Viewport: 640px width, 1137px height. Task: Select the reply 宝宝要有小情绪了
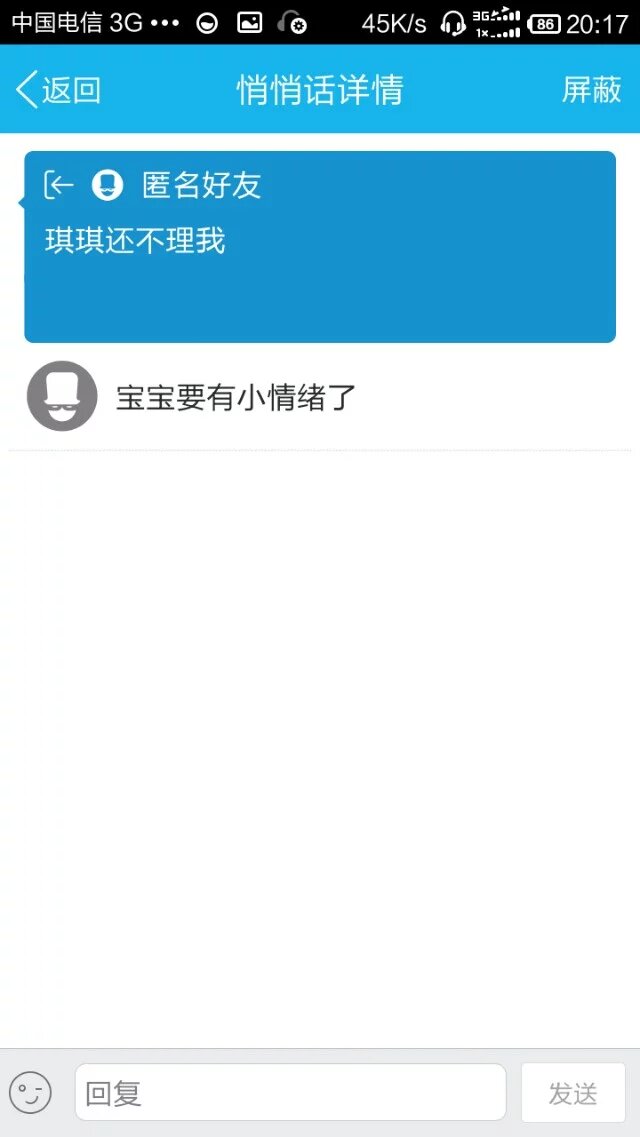(x=236, y=397)
